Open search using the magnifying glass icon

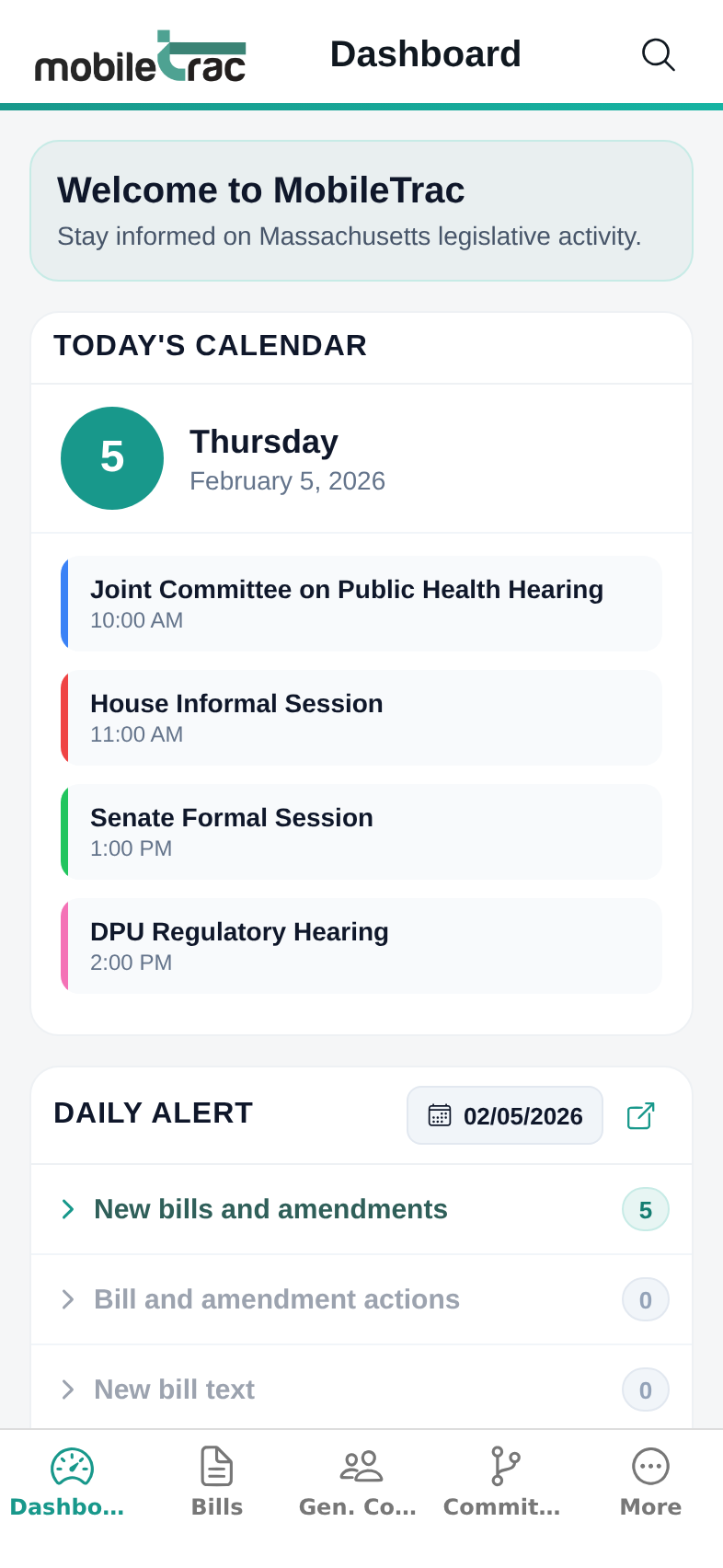[659, 55]
